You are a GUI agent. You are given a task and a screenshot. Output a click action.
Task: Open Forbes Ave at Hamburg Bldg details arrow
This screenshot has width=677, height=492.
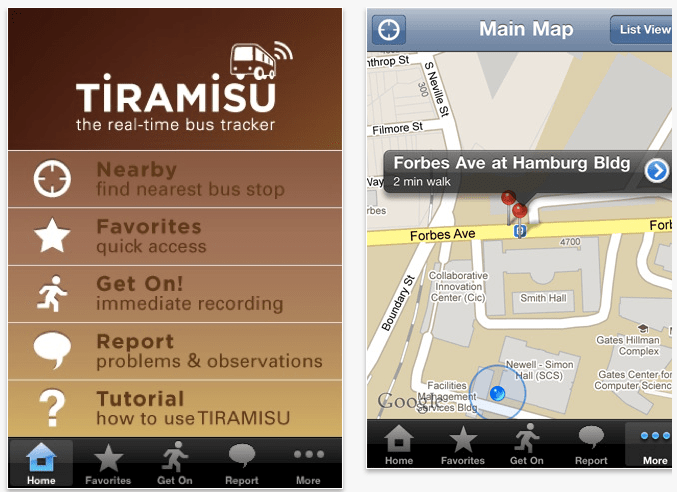(657, 170)
